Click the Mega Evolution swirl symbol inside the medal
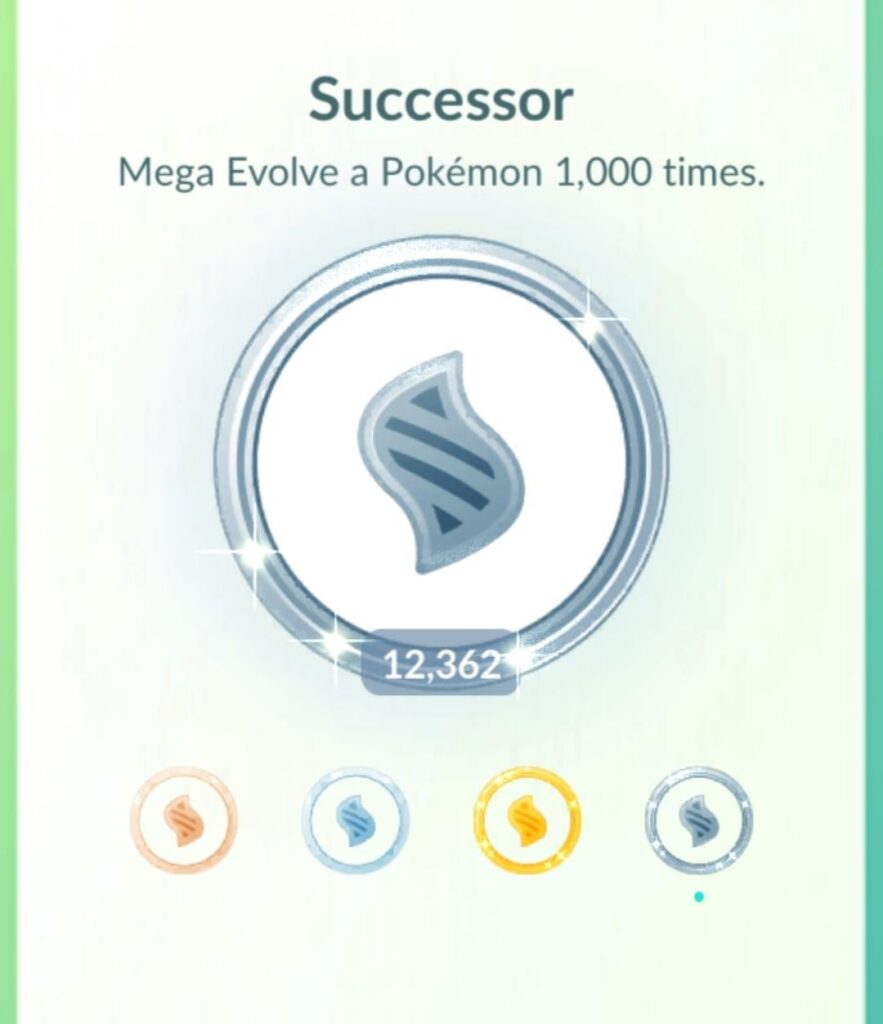The image size is (883, 1024). [440, 460]
